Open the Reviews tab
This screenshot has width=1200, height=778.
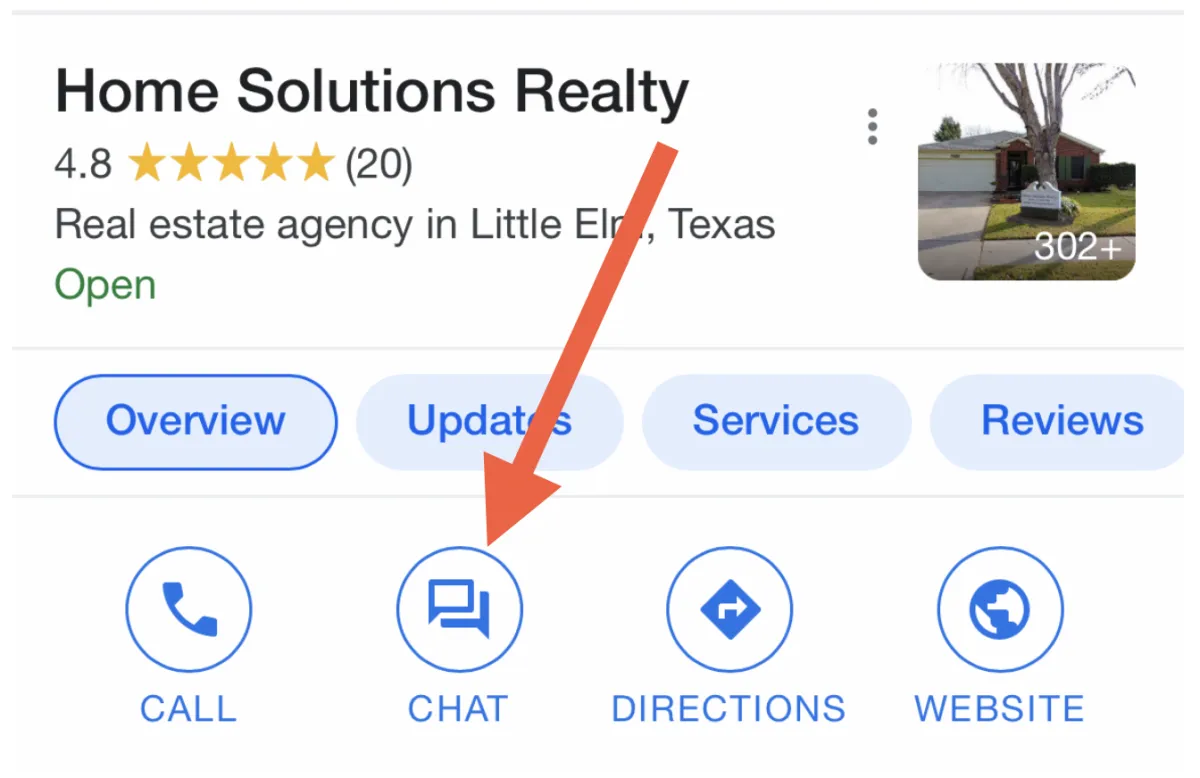click(x=1062, y=421)
